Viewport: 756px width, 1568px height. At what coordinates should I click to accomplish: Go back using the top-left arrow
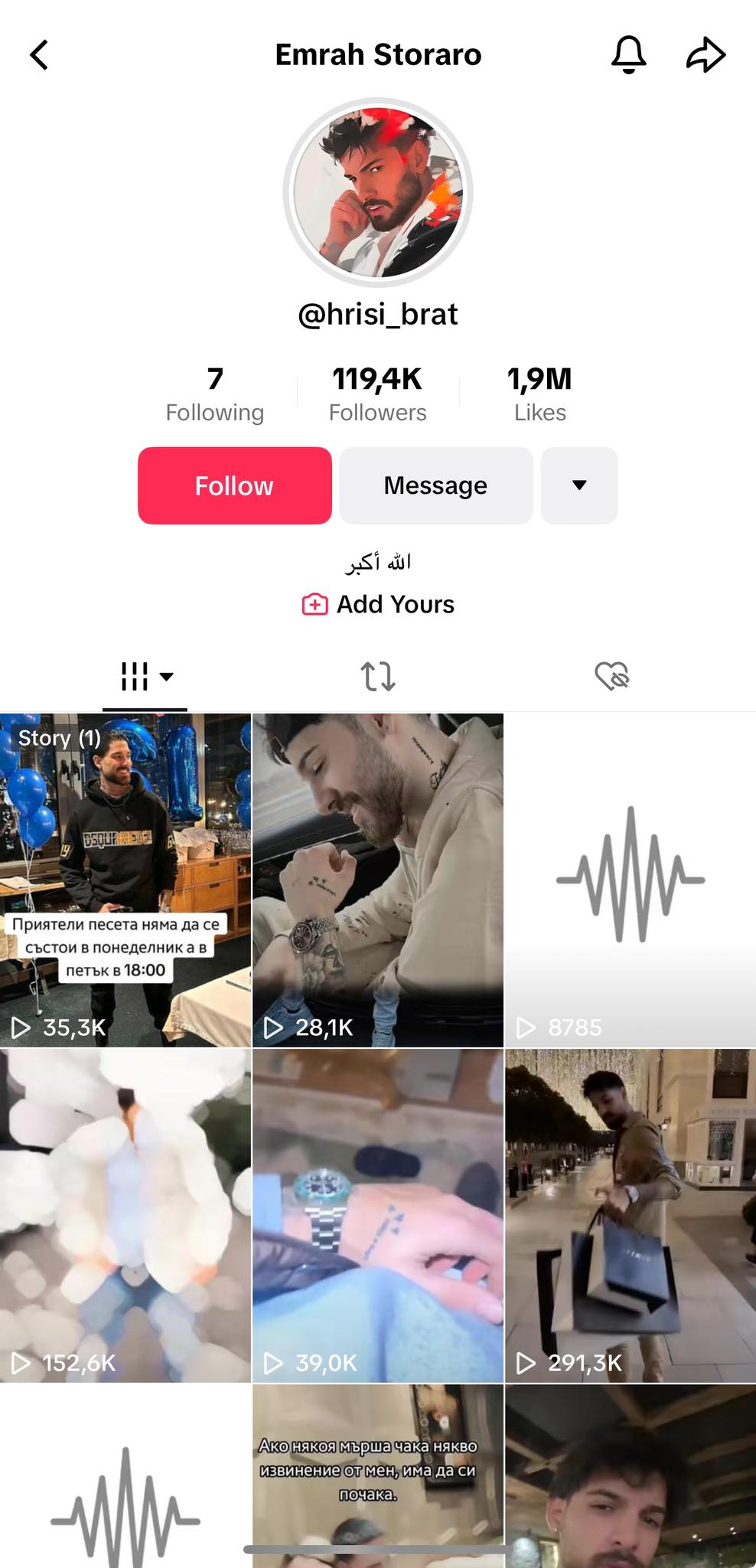point(40,55)
